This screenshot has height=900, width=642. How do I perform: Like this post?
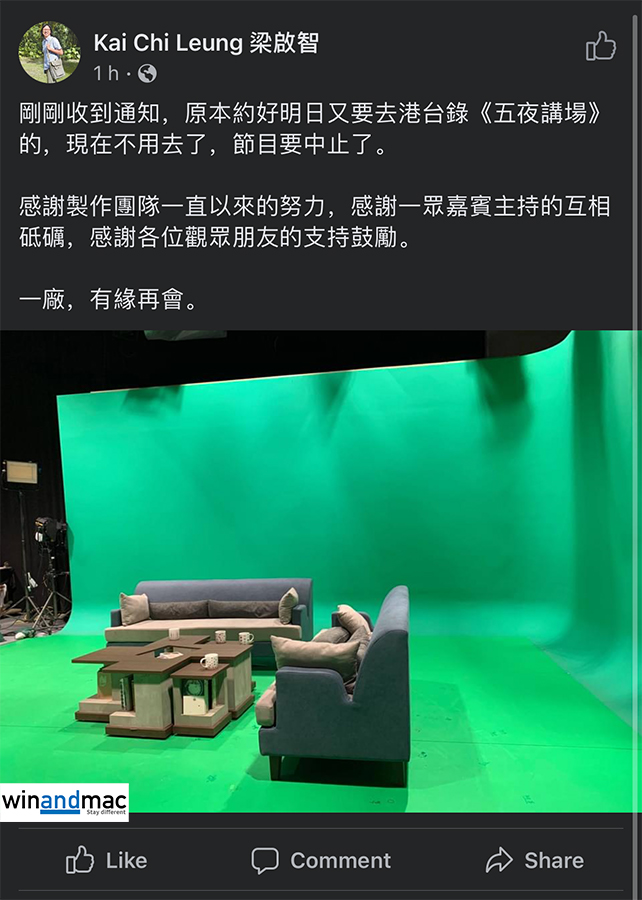point(105,860)
